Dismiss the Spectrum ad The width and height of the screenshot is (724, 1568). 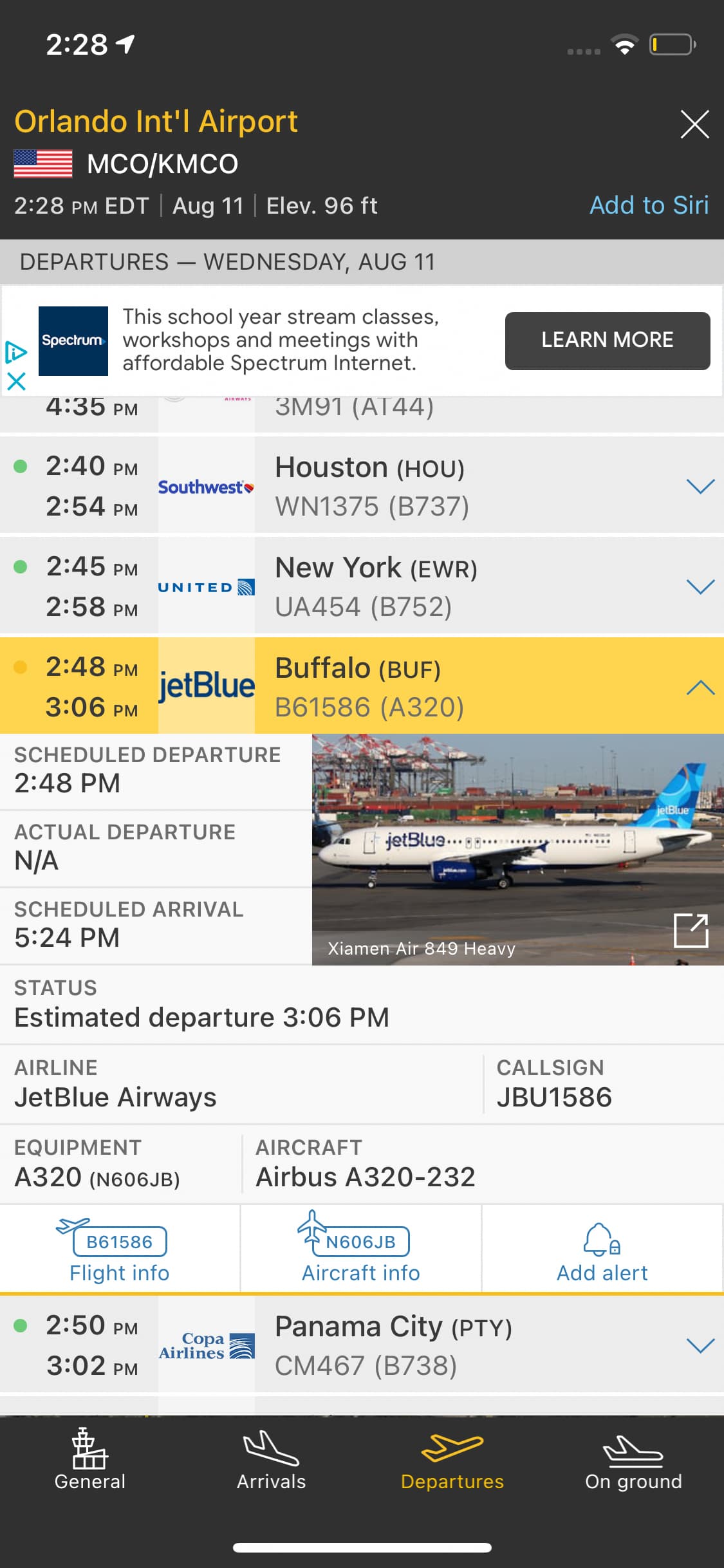click(x=16, y=382)
